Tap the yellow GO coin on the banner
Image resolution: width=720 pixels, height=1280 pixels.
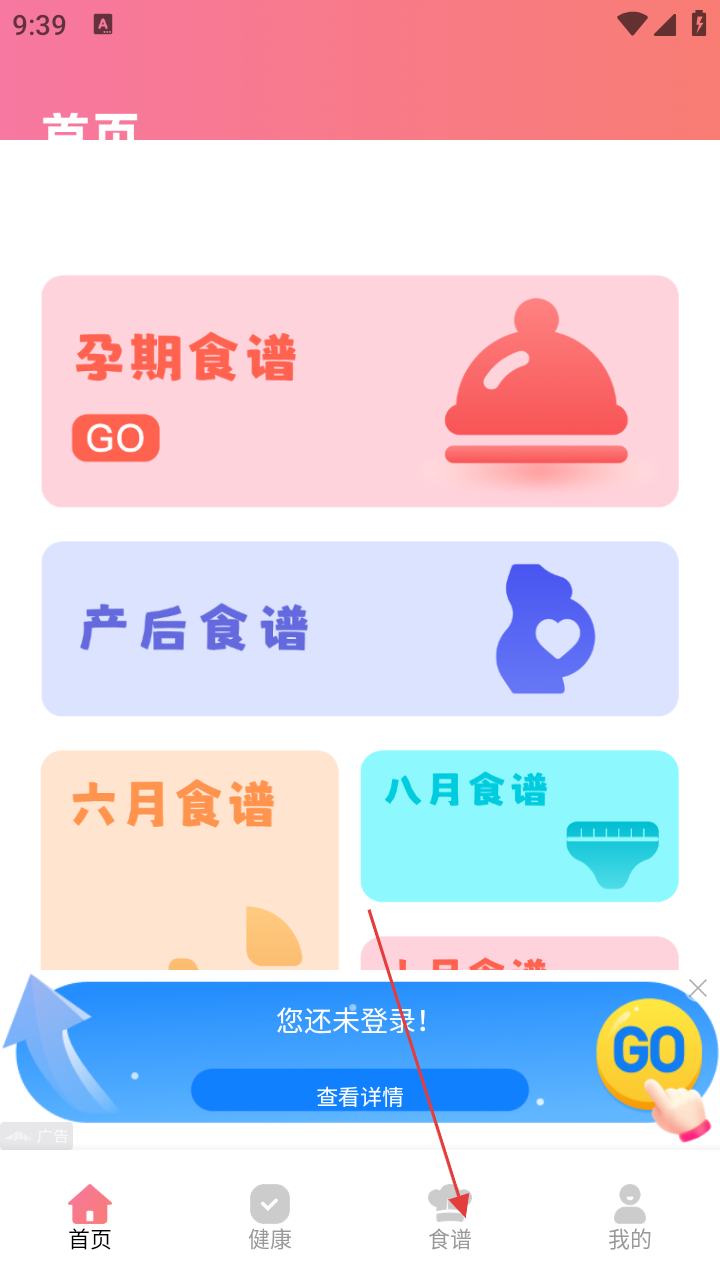click(648, 1054)
